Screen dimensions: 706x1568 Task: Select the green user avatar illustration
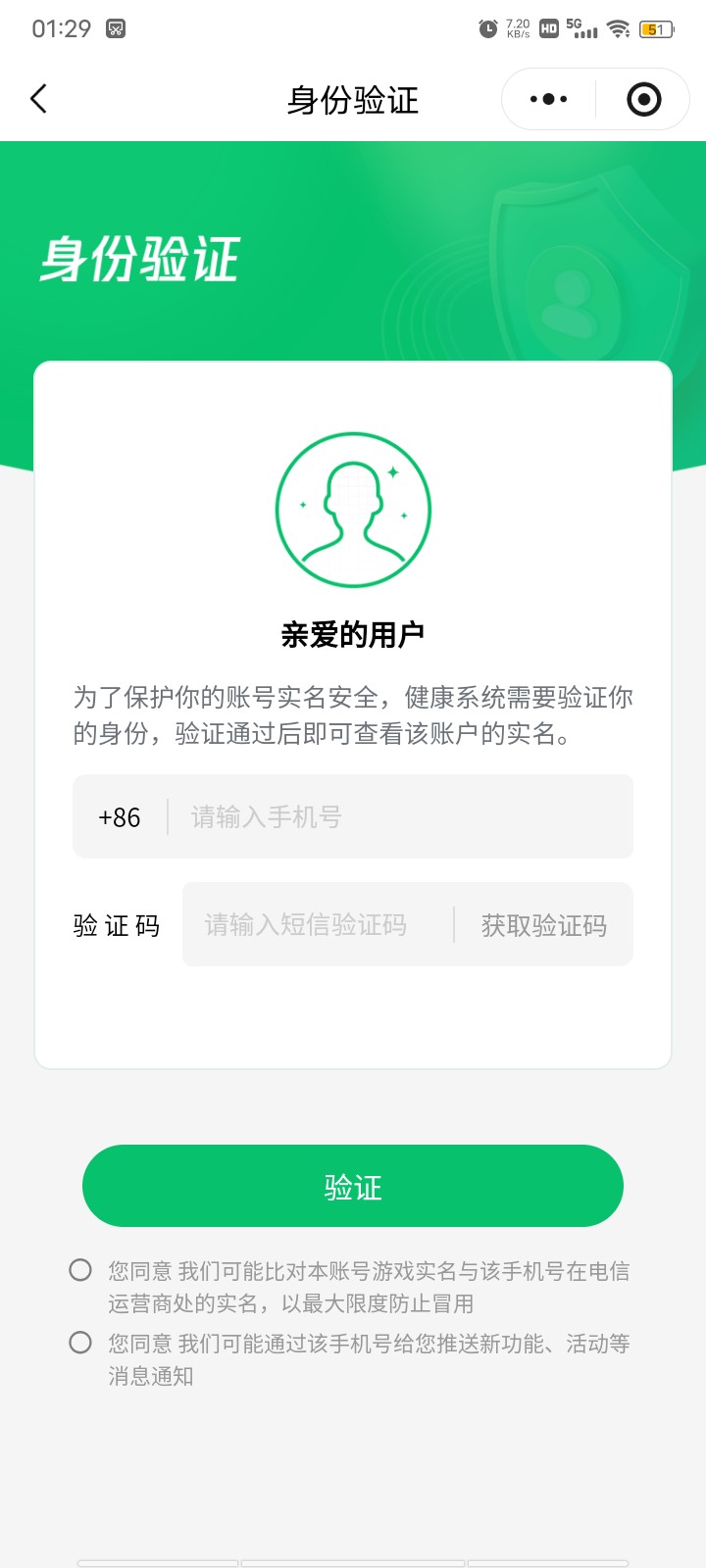pos(353,510)
